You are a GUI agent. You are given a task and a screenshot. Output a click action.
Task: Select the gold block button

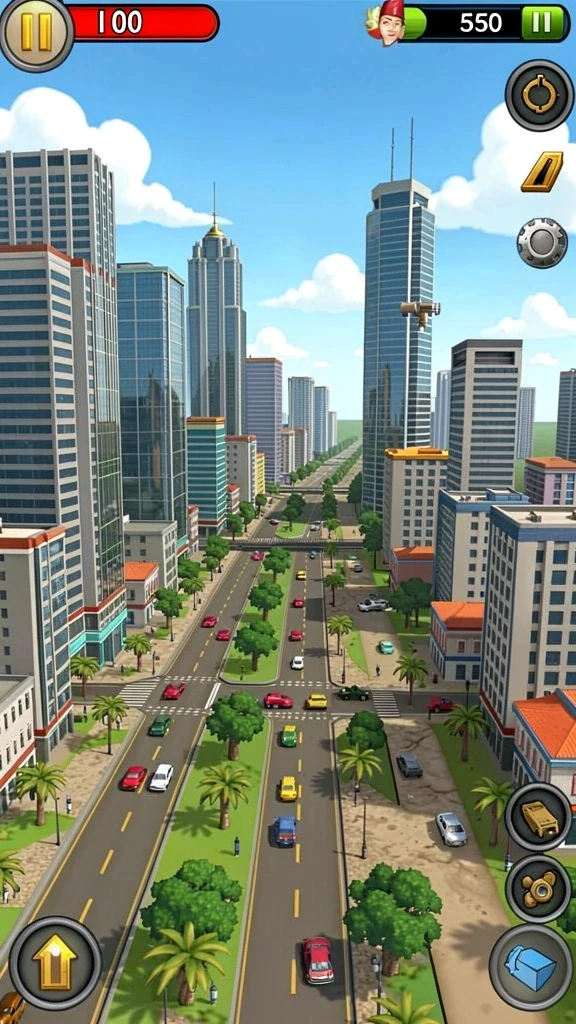coord(538,816)
